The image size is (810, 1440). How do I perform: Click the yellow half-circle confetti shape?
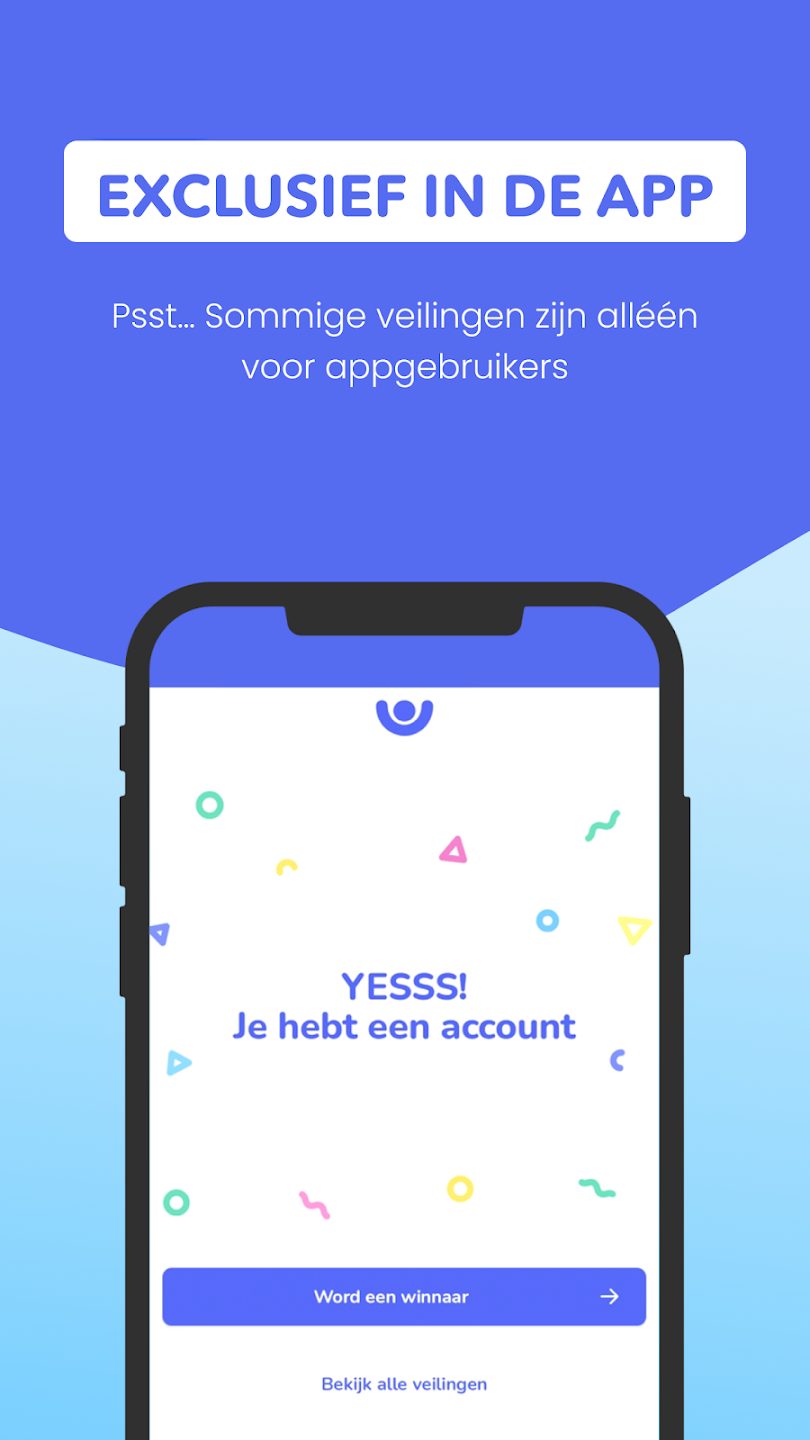click(286, 867)
